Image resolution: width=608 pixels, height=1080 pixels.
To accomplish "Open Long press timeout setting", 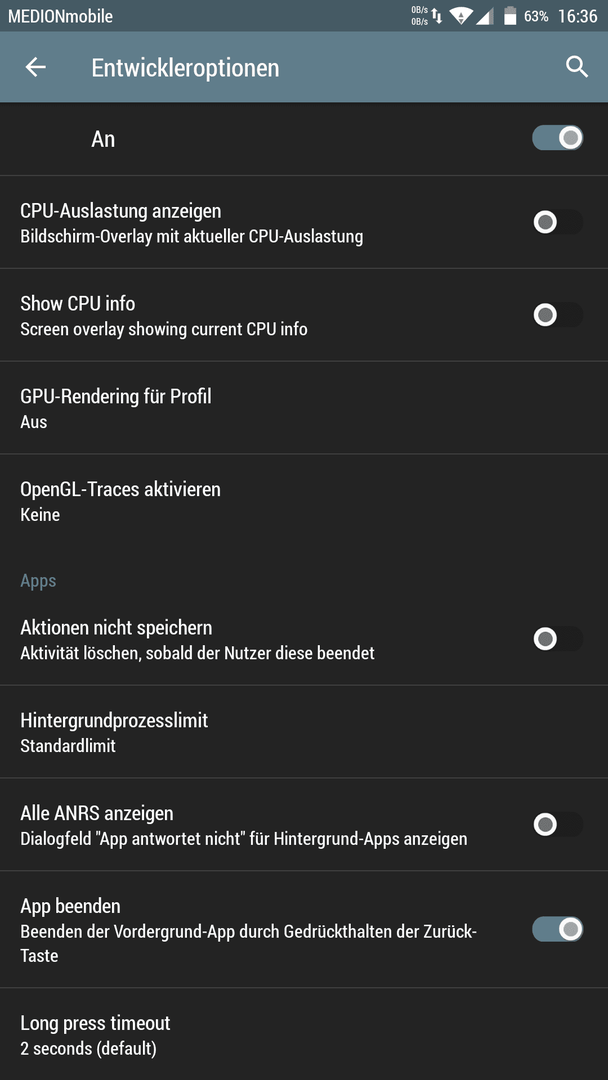I will (304, 1035).
